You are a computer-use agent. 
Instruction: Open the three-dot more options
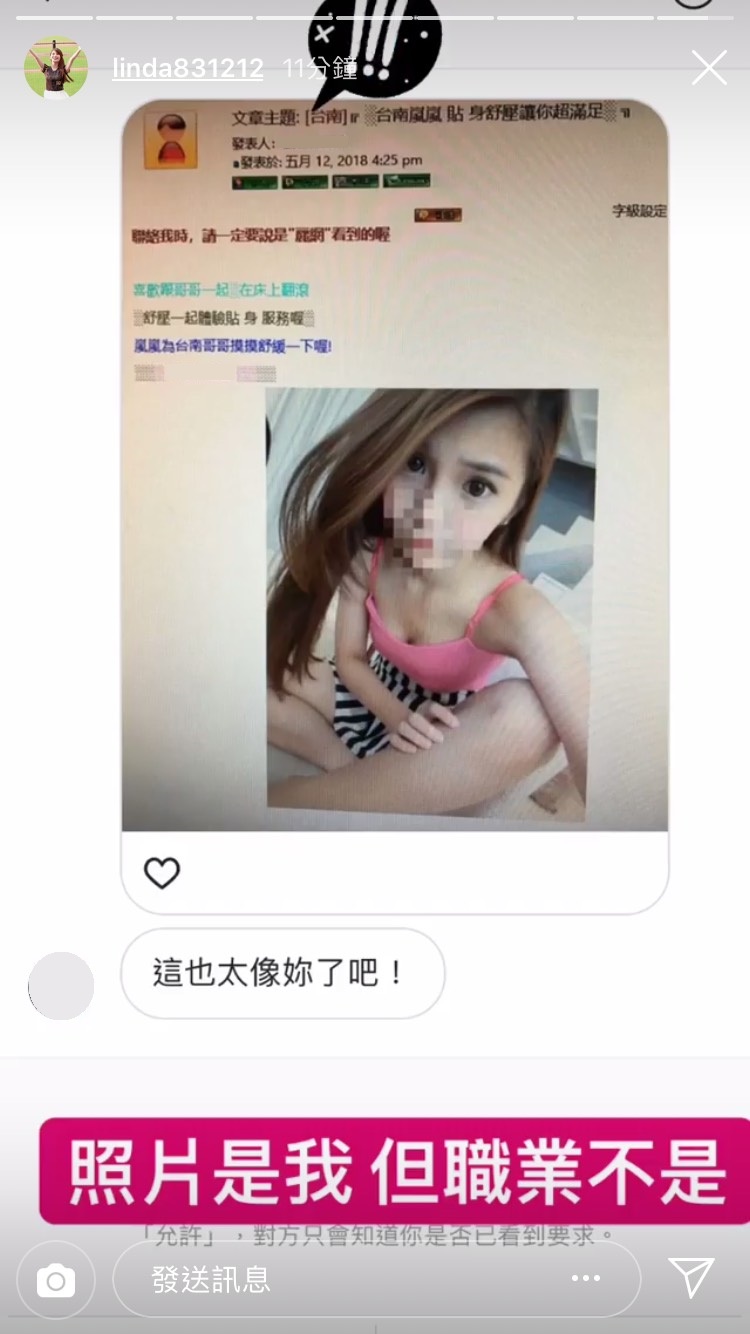click(585, 1279)
